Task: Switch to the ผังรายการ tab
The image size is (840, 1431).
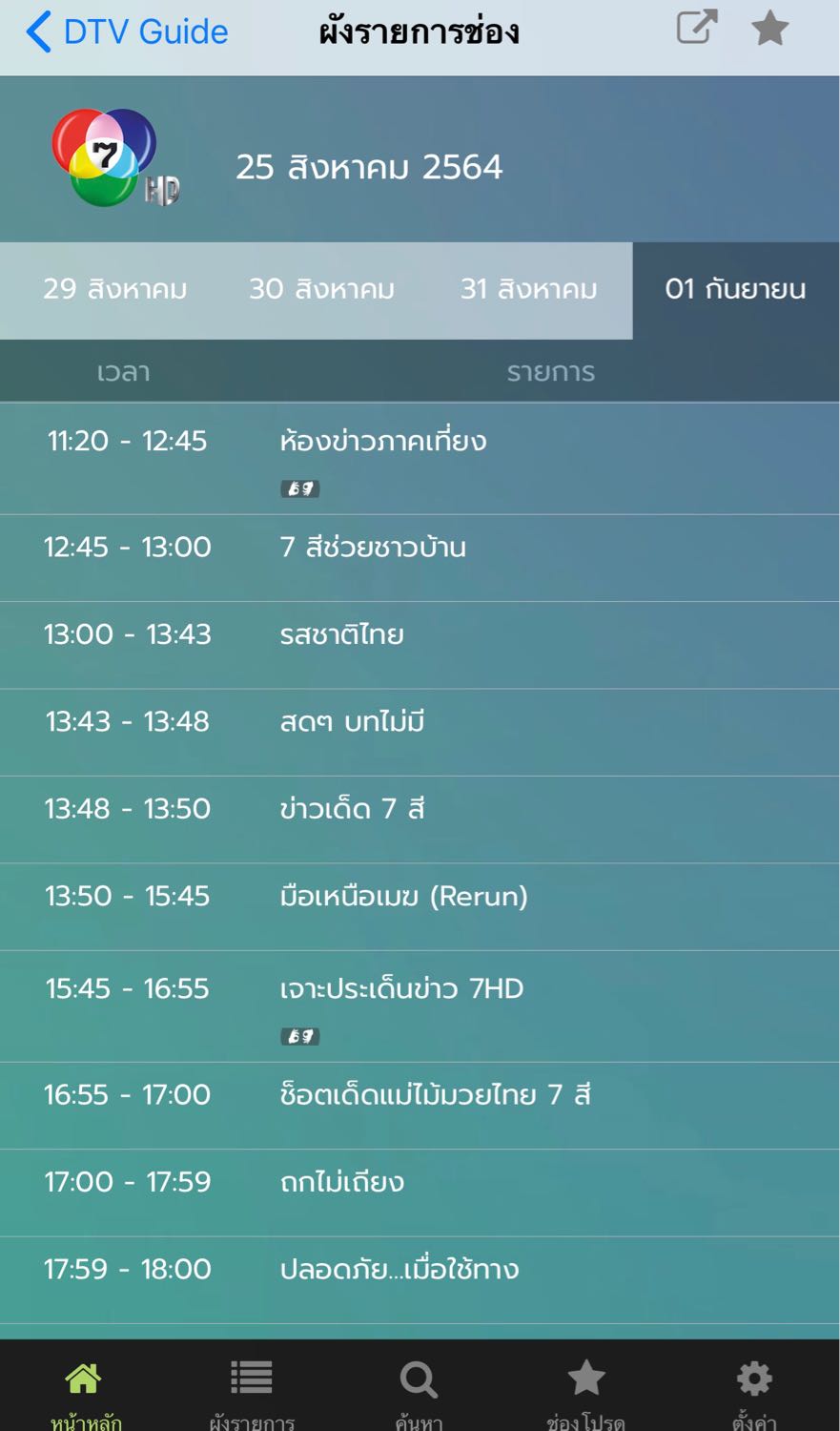Action: coord(252,1395)
